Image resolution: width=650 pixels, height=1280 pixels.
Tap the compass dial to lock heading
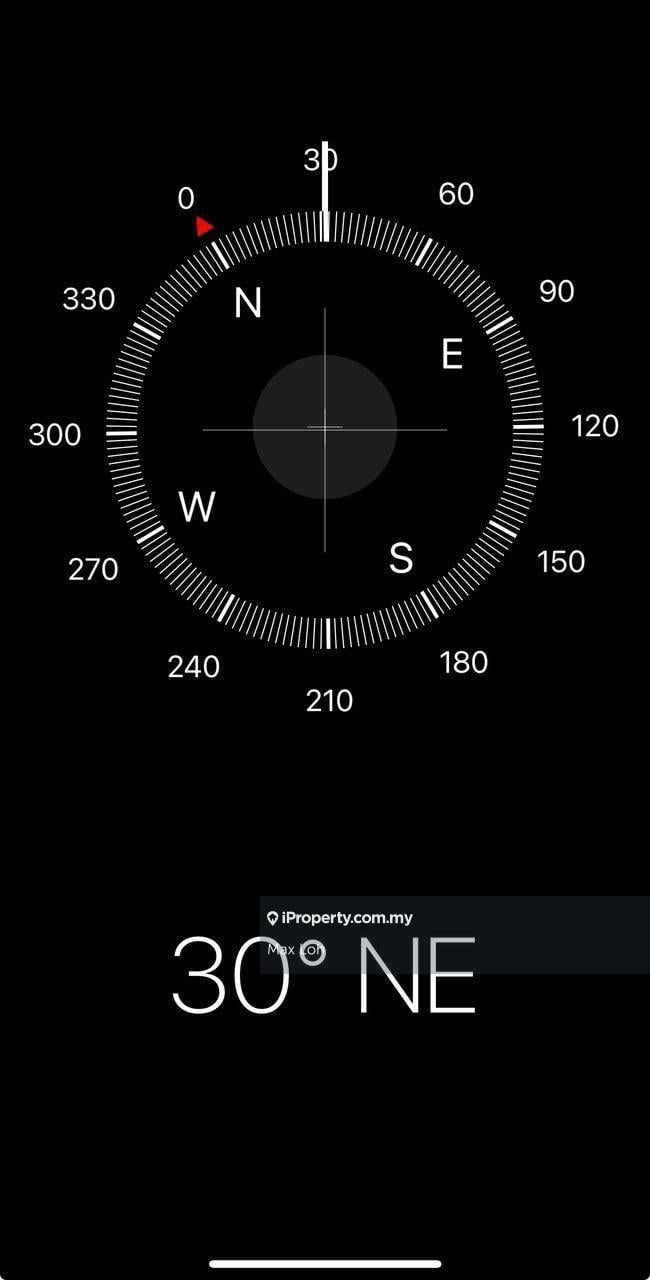325,427
